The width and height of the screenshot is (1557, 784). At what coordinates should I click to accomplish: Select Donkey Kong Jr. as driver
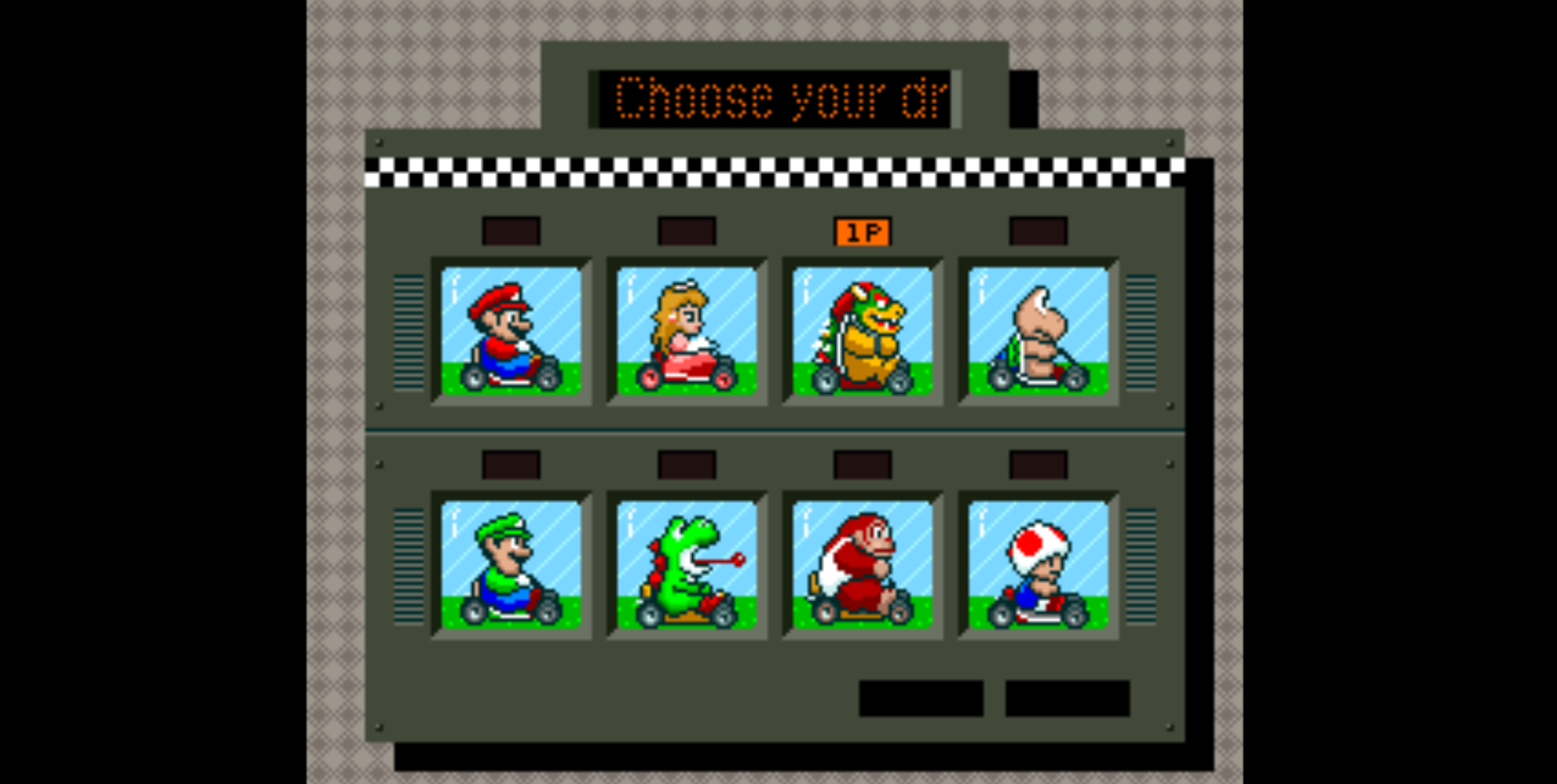point(862,565)
